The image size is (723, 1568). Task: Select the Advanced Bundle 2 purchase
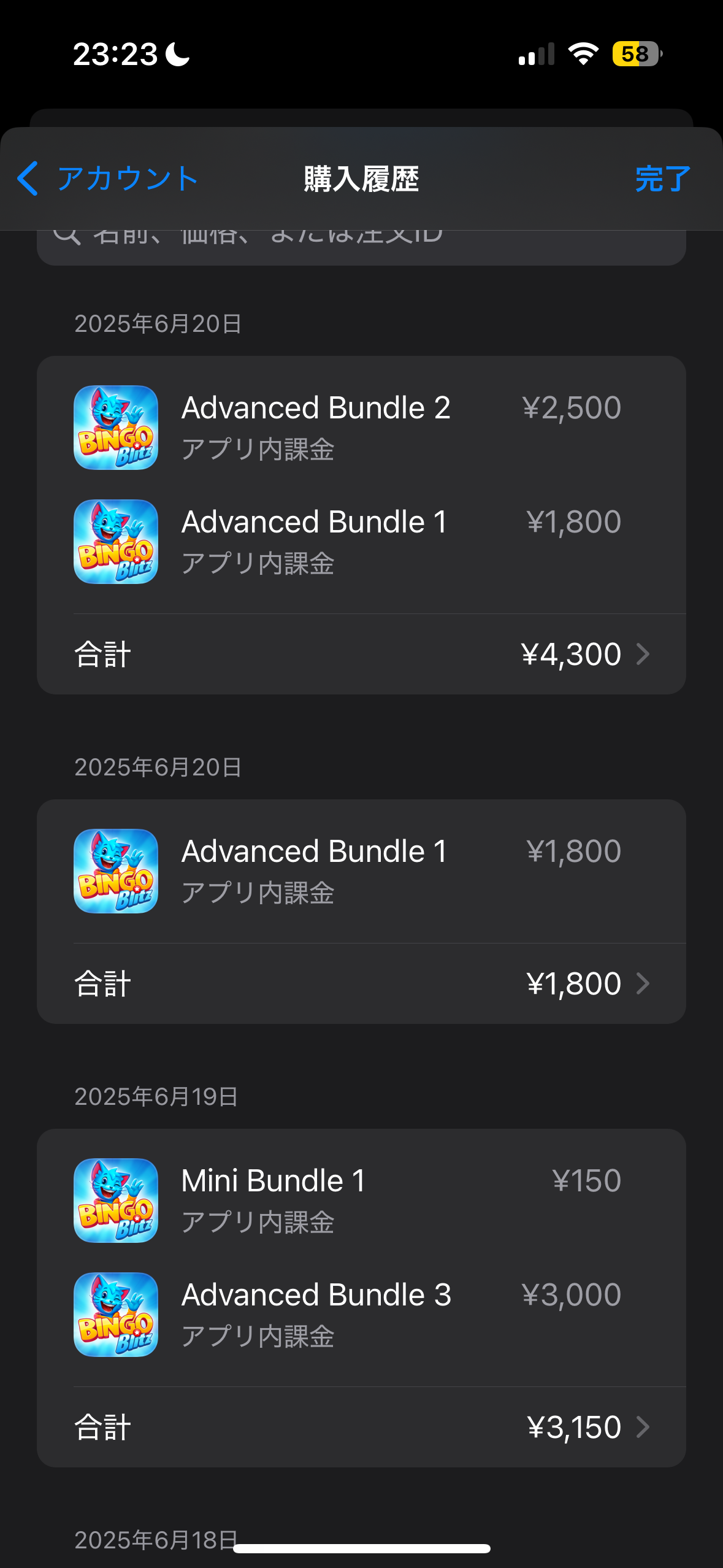point(347,427)
